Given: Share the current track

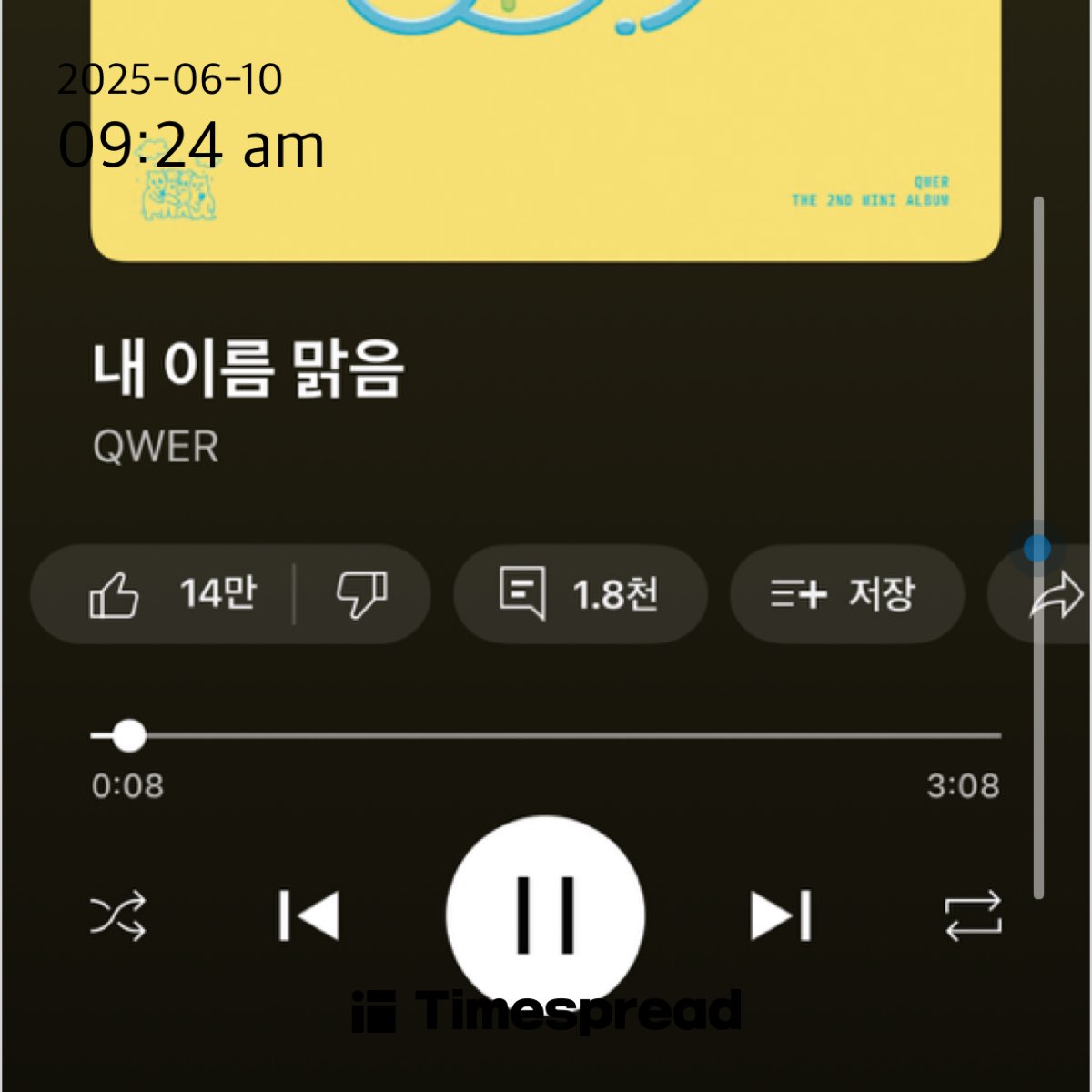Looking at the screenshot, I should click(1056, 596).
